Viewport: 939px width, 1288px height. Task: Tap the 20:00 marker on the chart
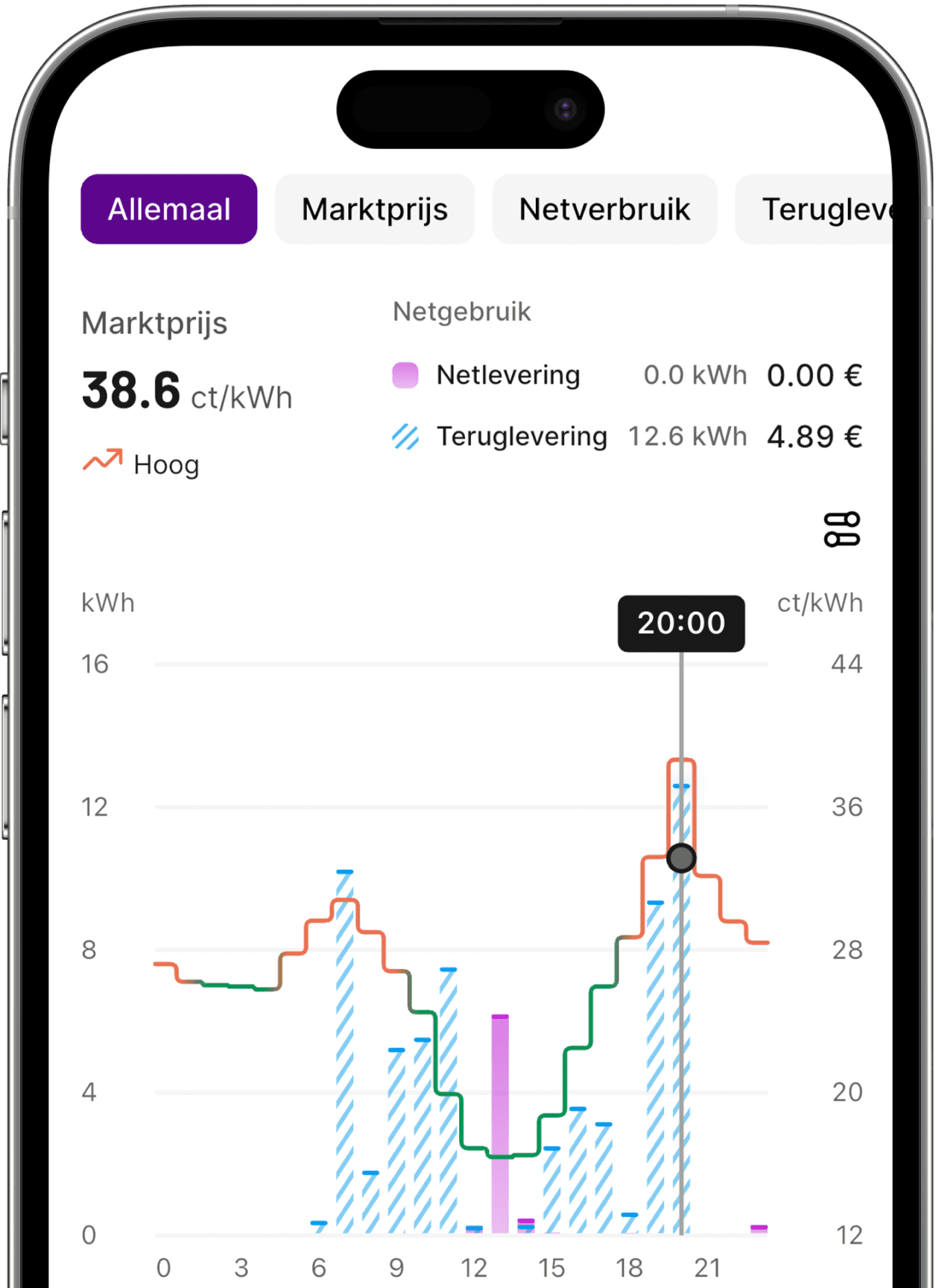(681, 858)
